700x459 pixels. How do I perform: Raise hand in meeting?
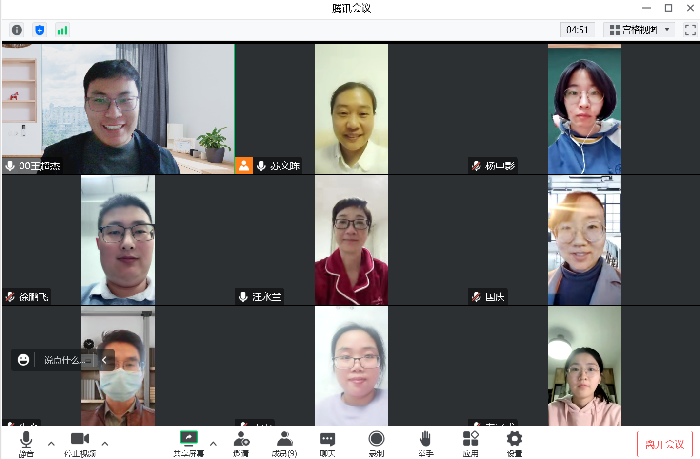[425, 440]
